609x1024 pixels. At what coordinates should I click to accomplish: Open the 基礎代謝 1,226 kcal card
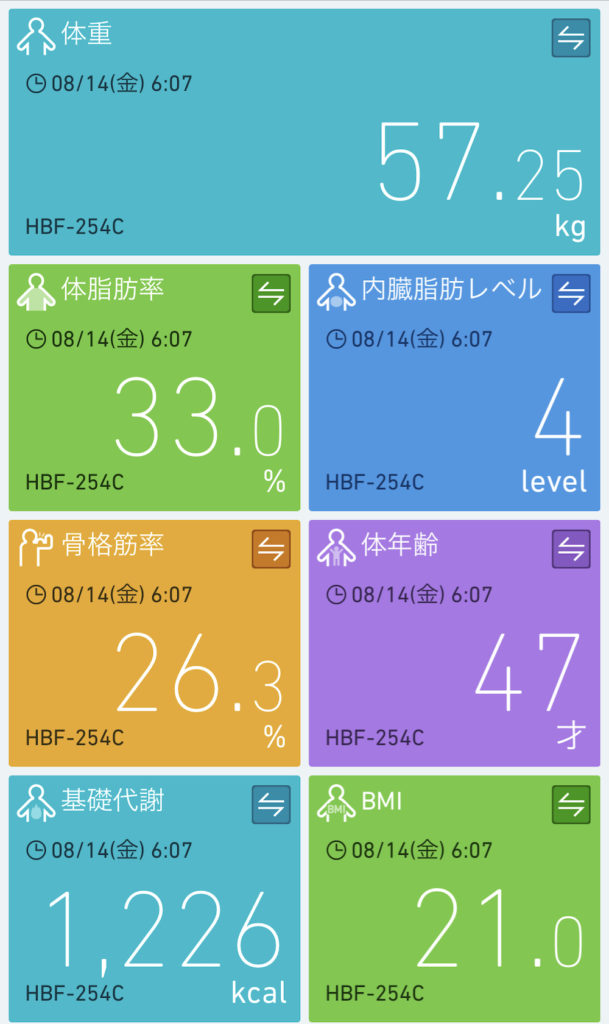[155, 899]
